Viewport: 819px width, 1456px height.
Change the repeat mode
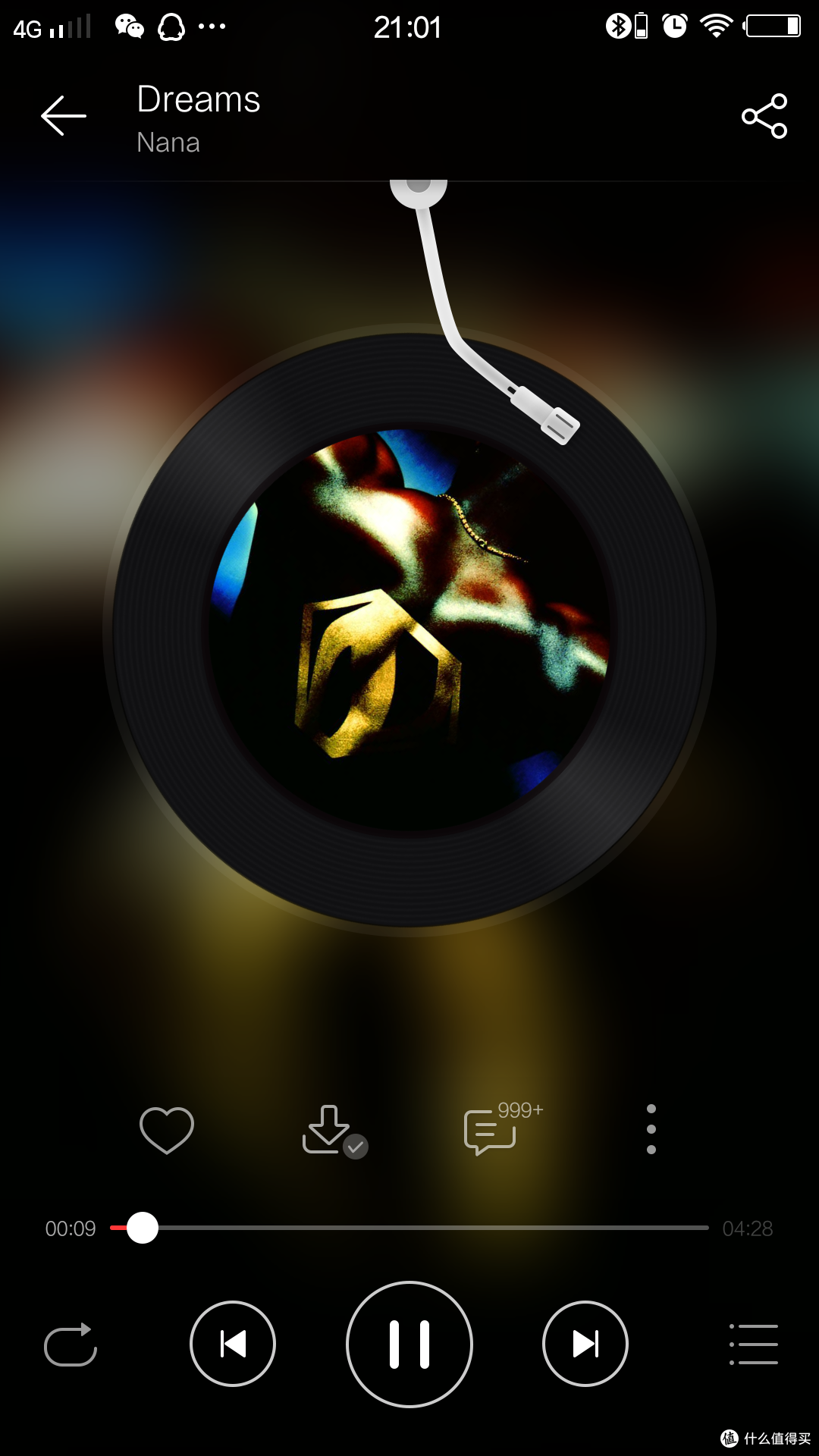pos(71,1345)
